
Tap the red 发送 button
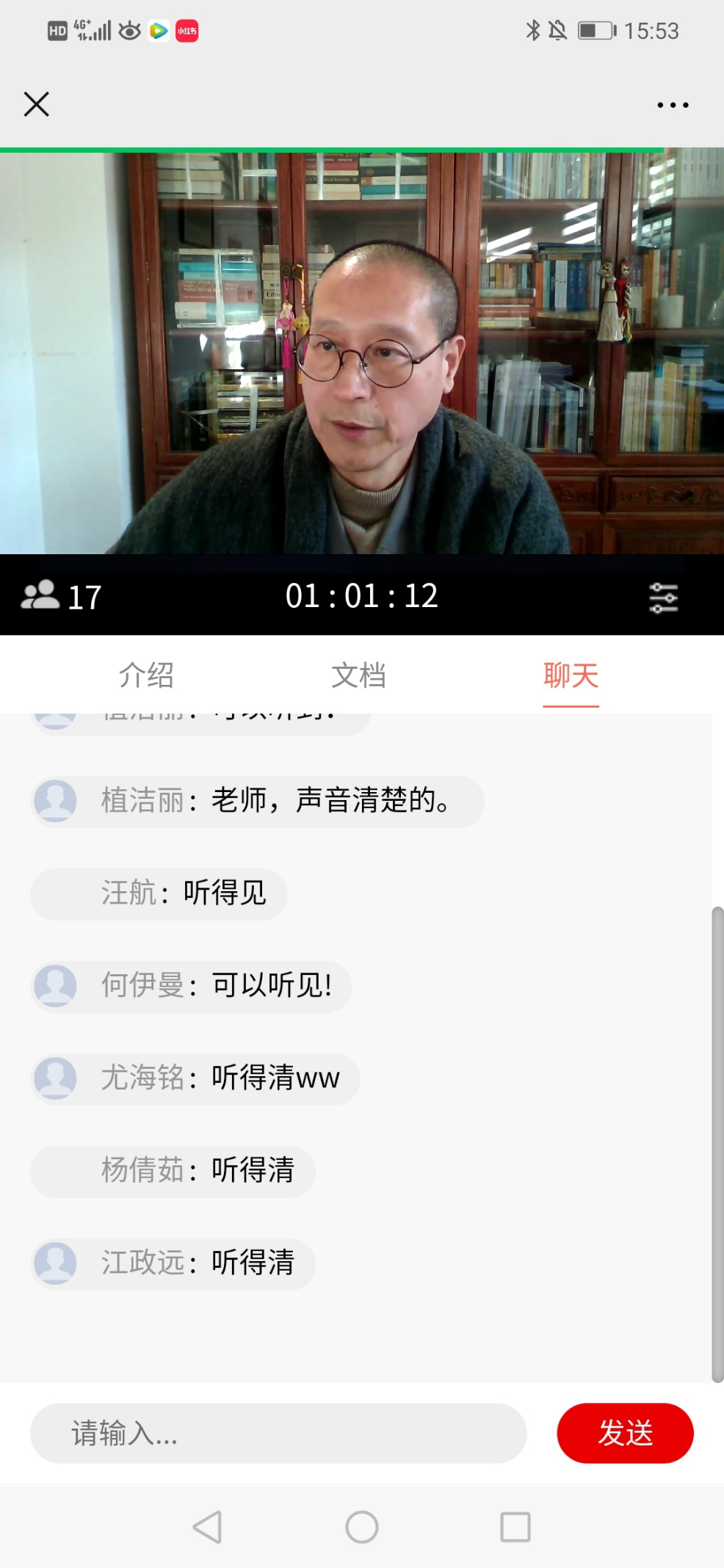coord(625,1433)
